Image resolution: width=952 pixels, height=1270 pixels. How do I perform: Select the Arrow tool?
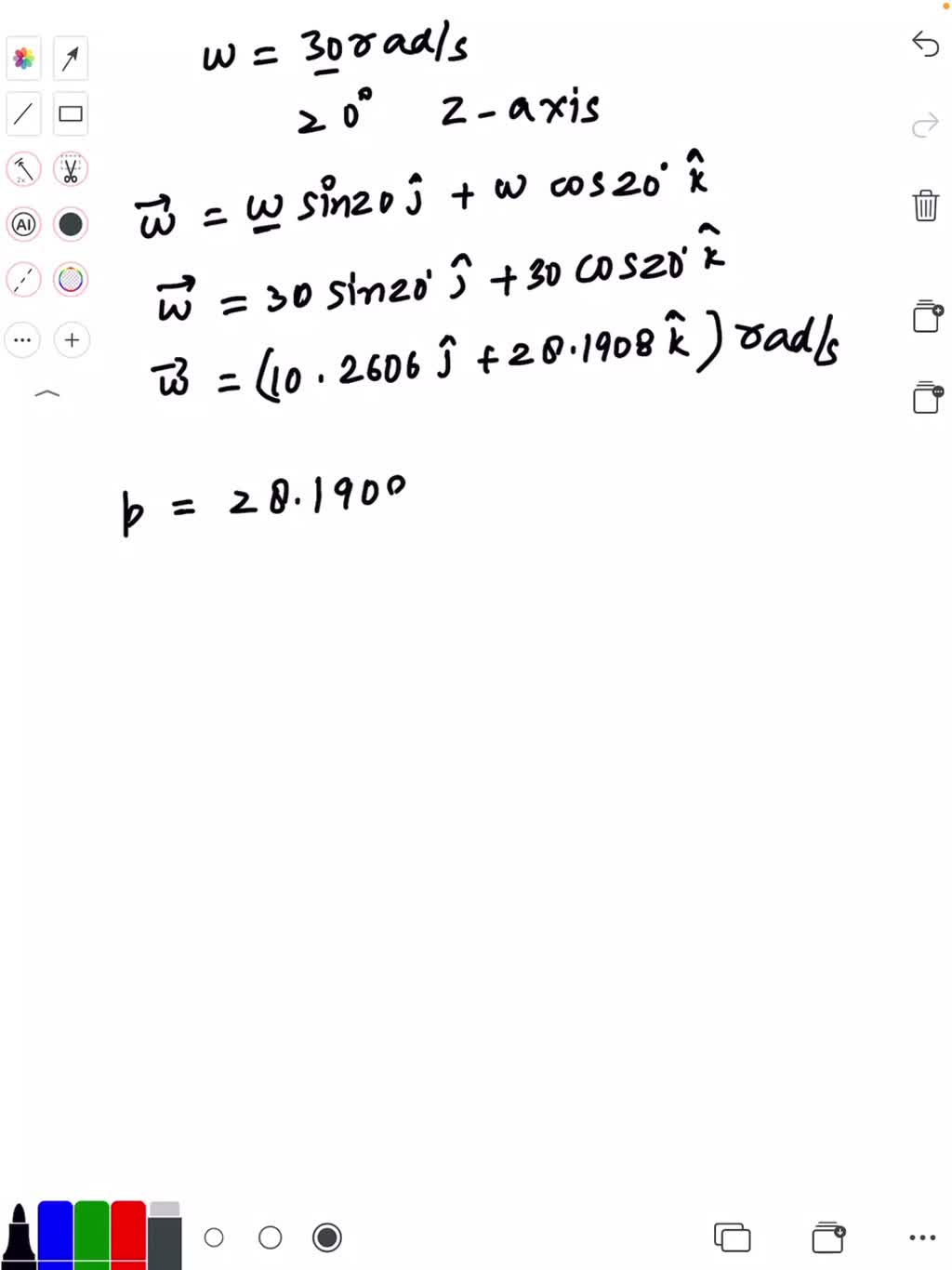[x=71, y=58]
